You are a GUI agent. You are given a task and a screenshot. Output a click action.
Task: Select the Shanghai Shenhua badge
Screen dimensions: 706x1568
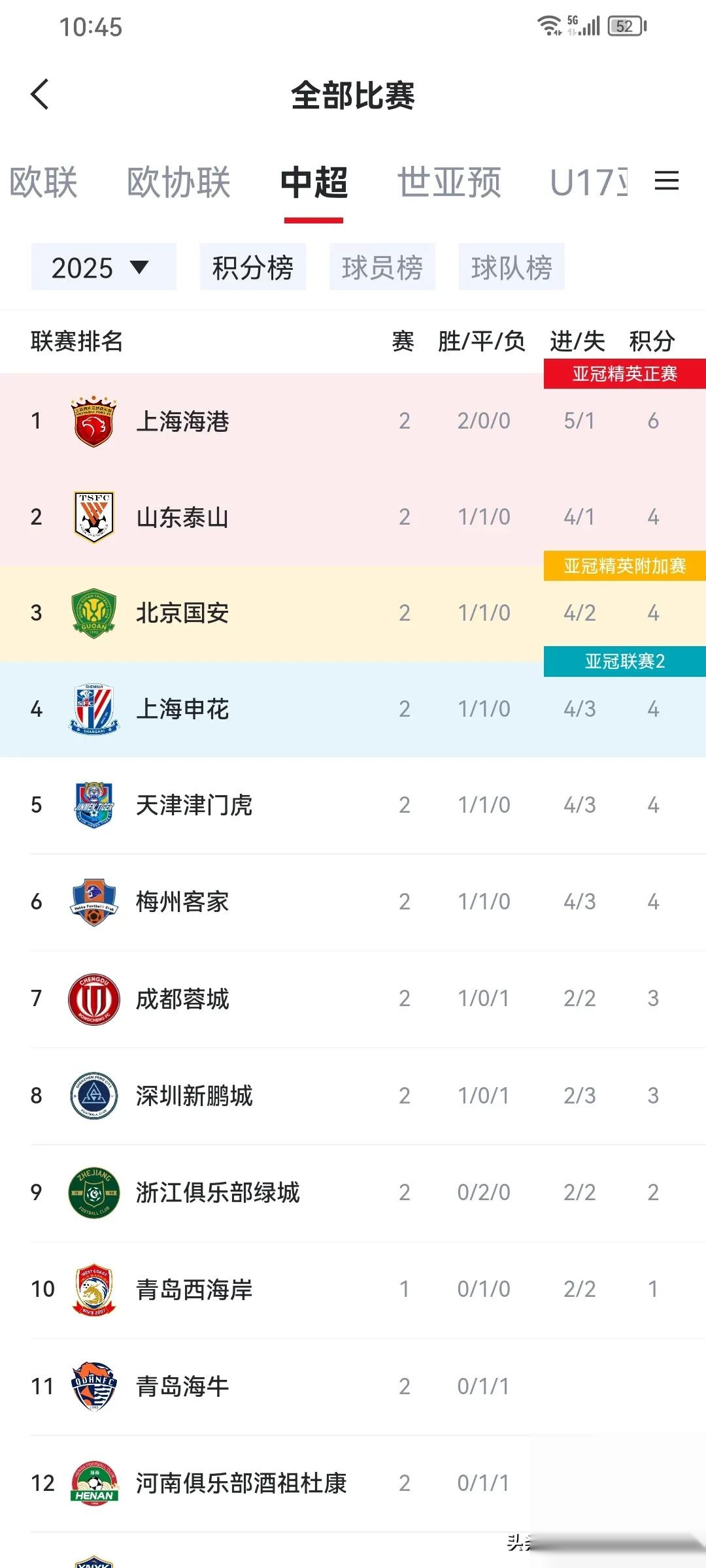[x=93, y=710]
